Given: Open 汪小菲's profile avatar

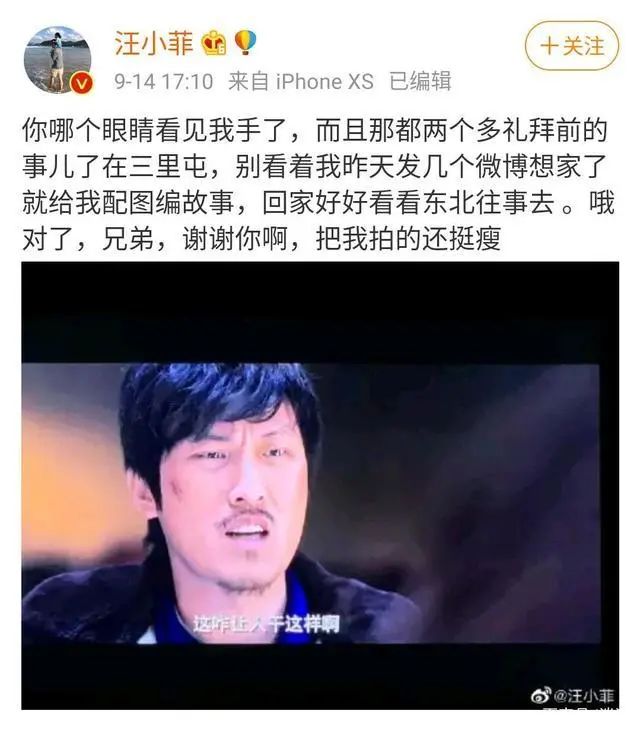Looking at the screenshot, I should [56, 59].
